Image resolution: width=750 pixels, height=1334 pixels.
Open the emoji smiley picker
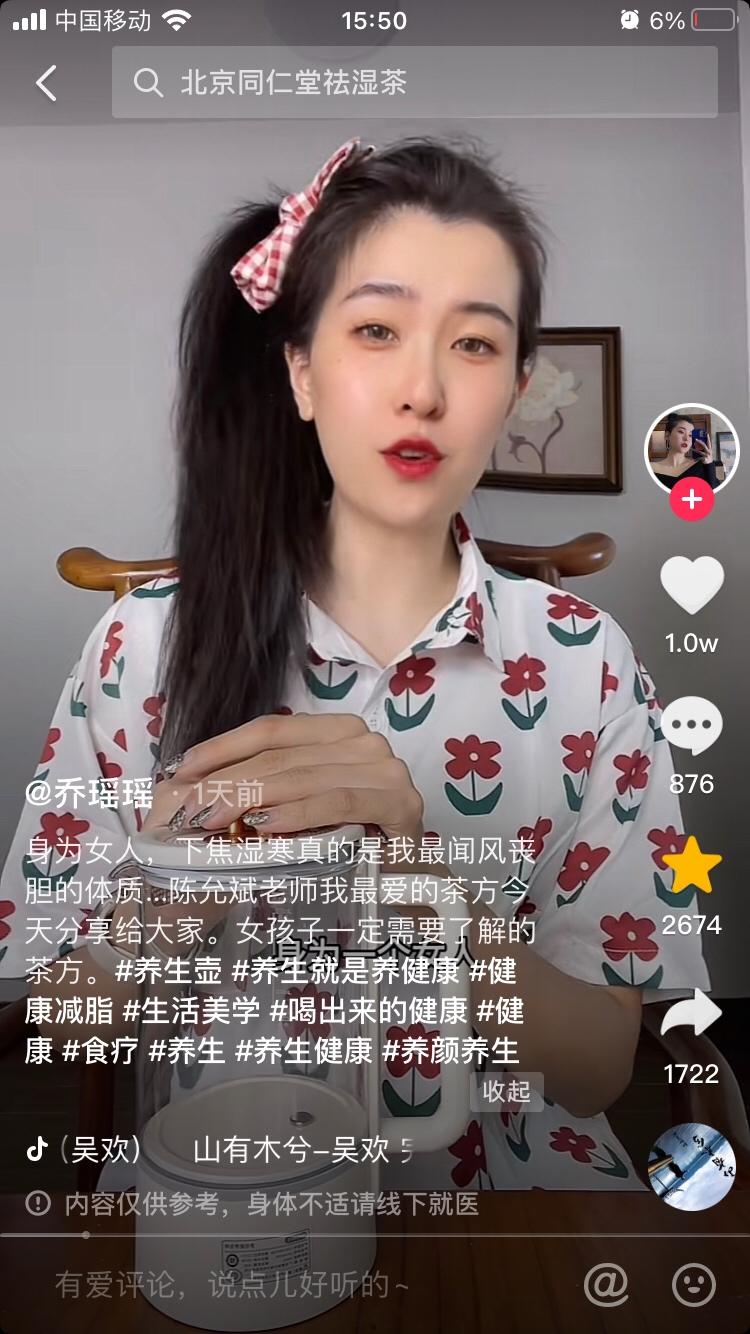[694, 1284]
